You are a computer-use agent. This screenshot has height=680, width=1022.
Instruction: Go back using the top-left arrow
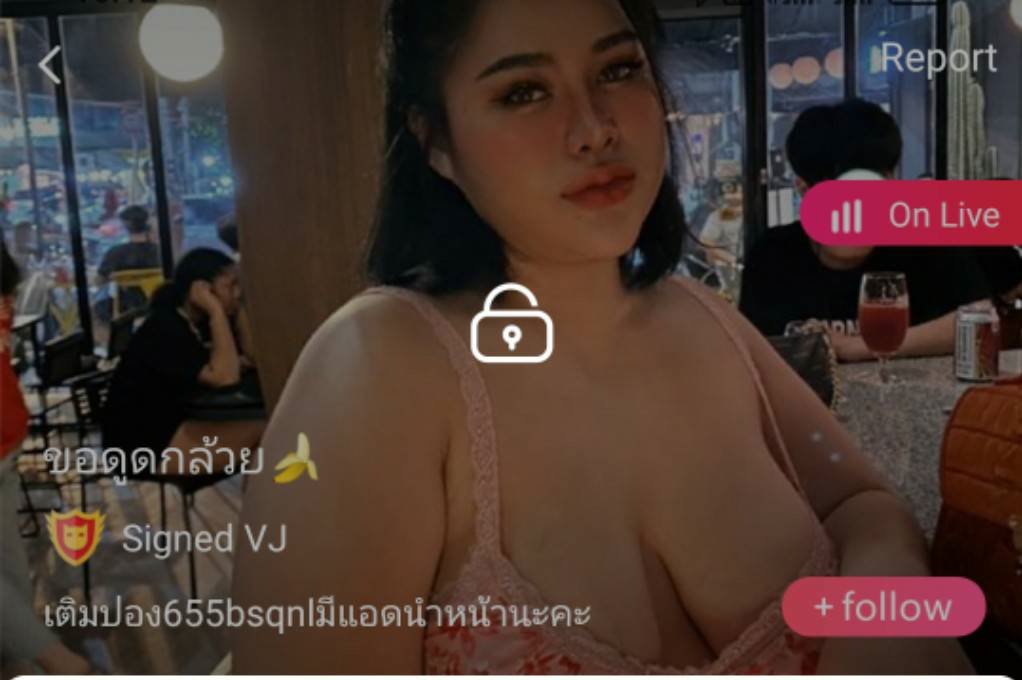click(x=50, y=66)
